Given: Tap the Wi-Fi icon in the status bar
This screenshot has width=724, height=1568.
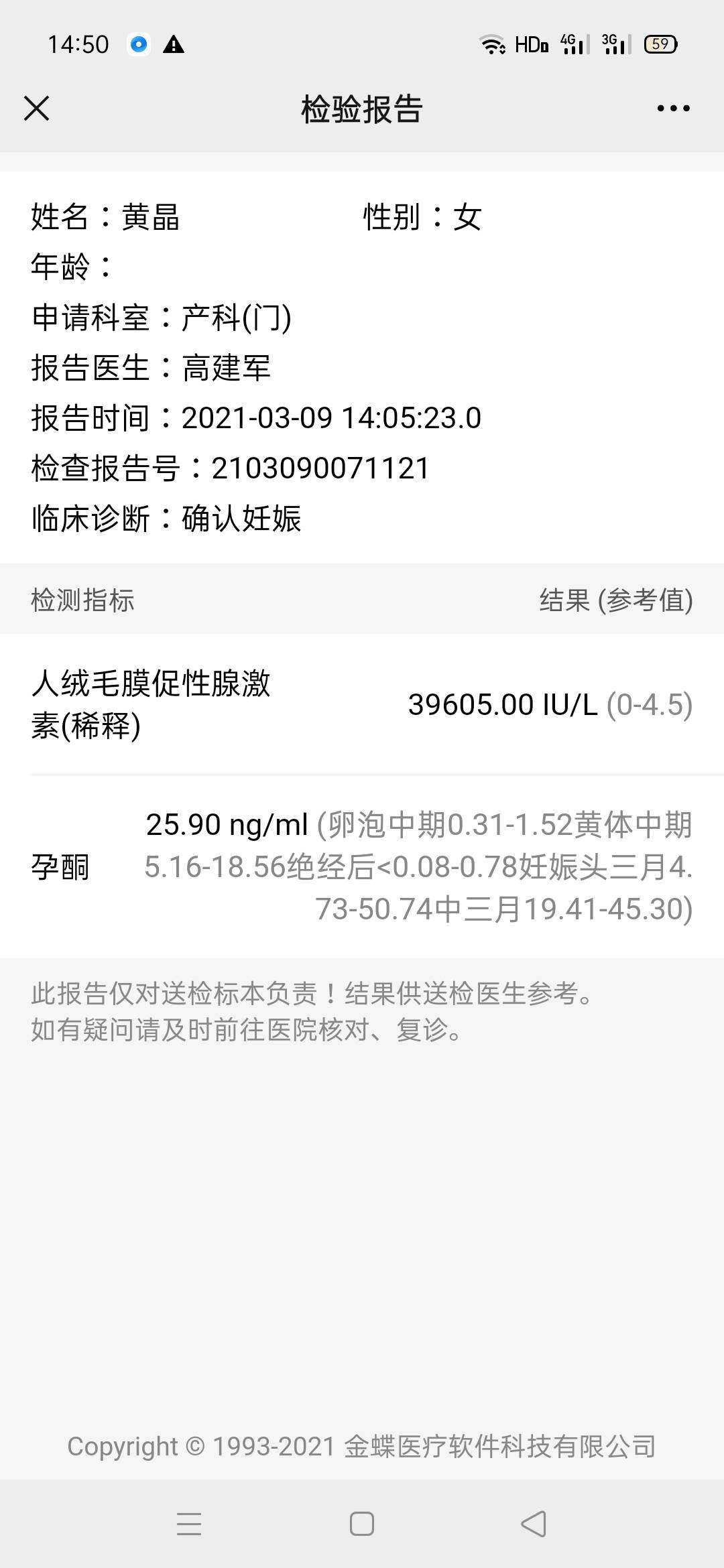Looking at the screenshot, I should (x=494, y=44).
